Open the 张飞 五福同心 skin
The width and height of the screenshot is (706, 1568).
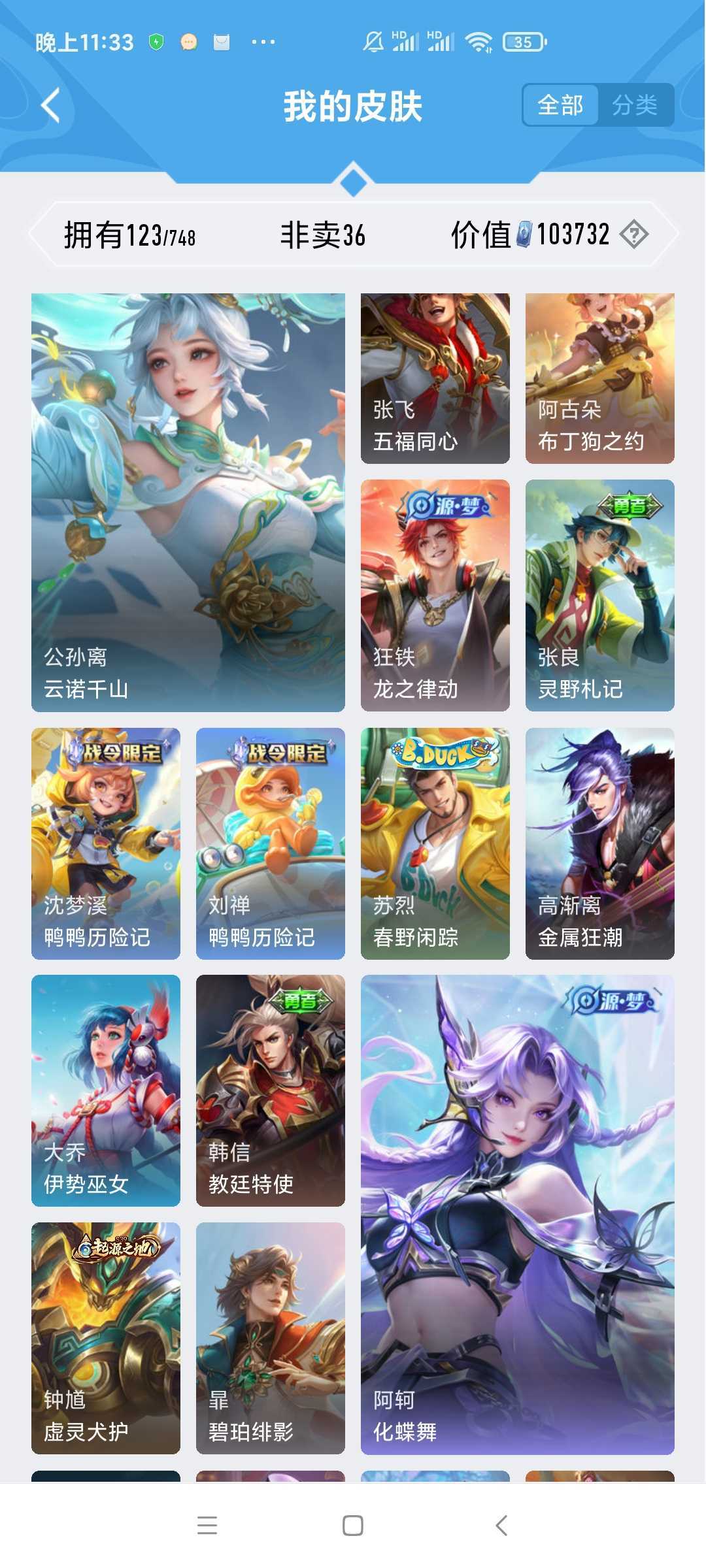click(x=435, y=378)
